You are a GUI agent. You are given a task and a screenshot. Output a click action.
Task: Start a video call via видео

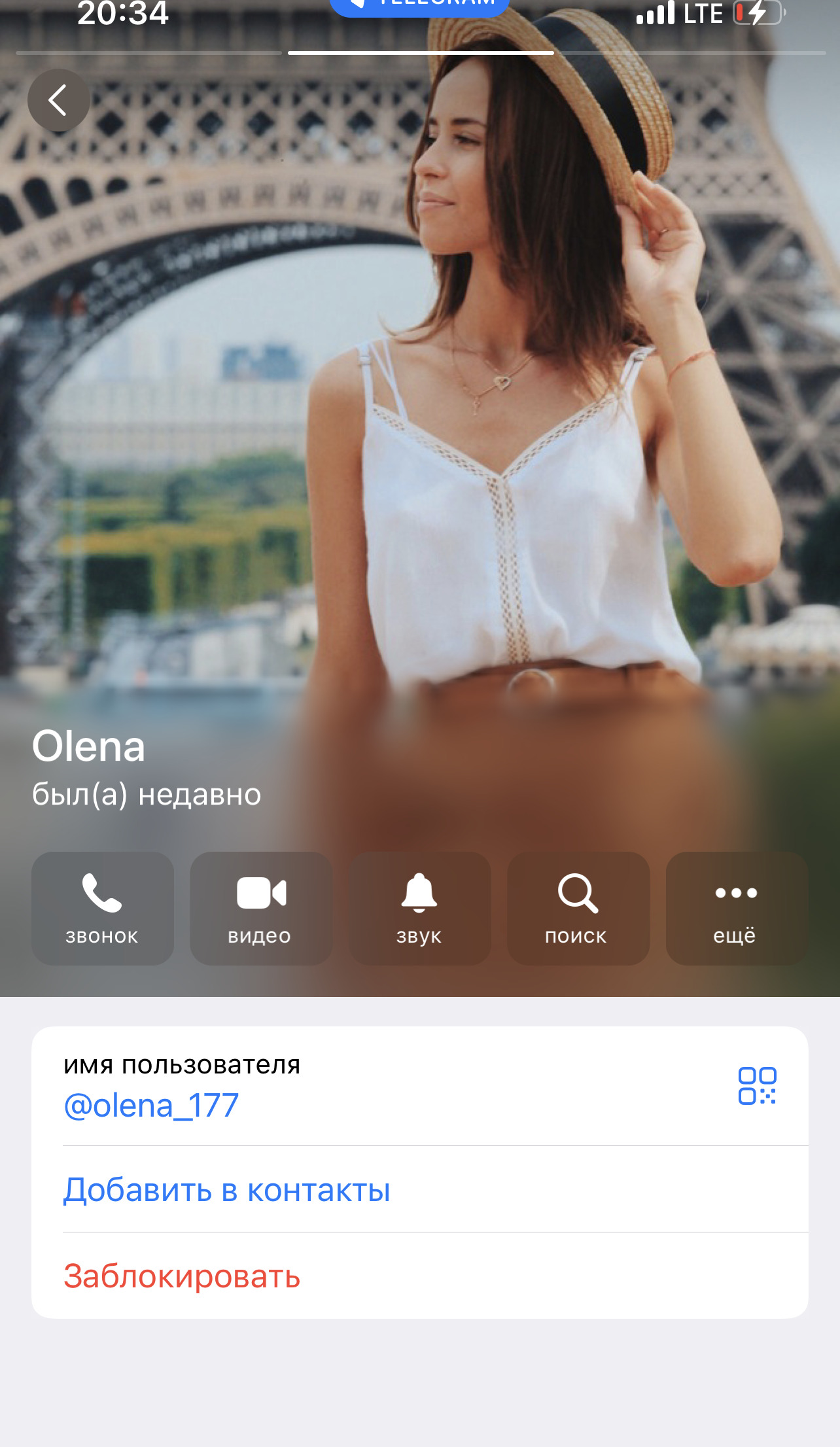tap(261, 908)
